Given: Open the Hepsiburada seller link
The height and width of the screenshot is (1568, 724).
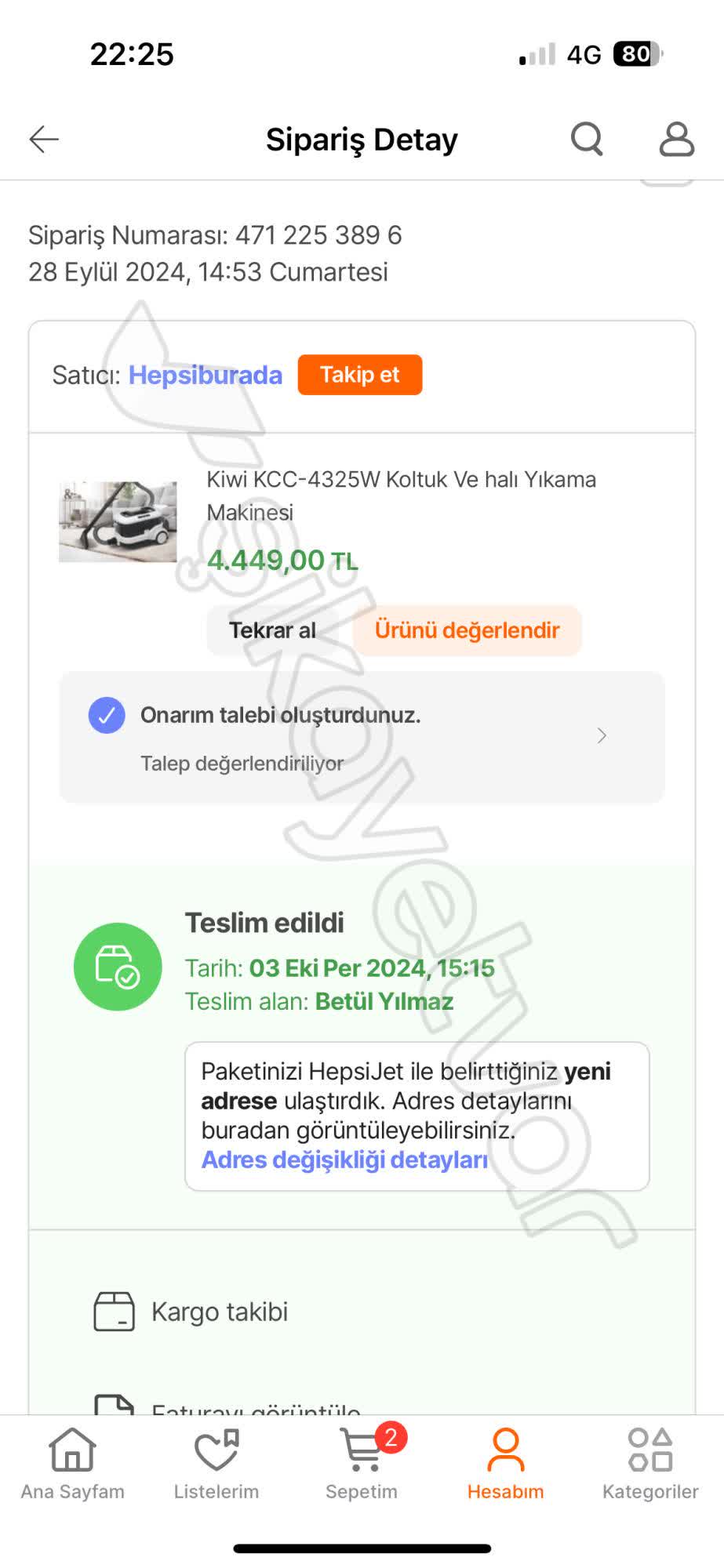Looking at the screenshot, I should click(206, 376).
